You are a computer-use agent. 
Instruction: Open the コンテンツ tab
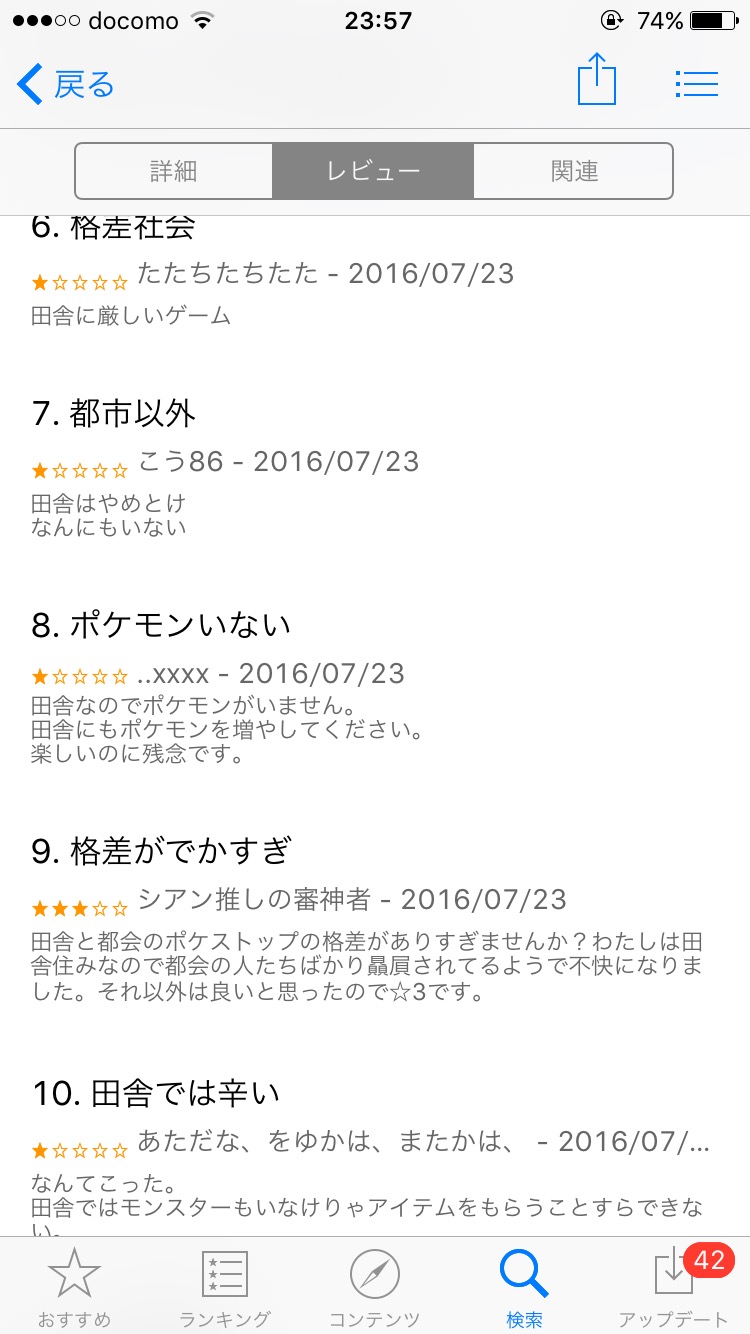(375, 1287)
